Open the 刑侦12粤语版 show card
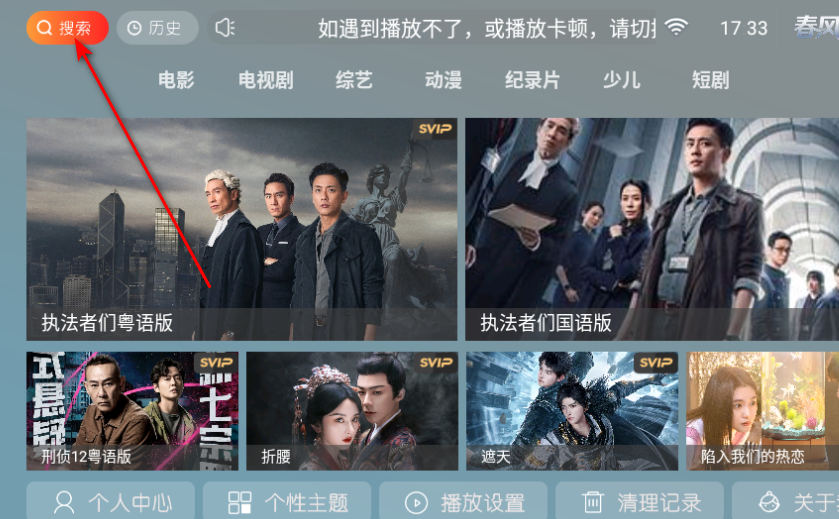 (132, 410)
